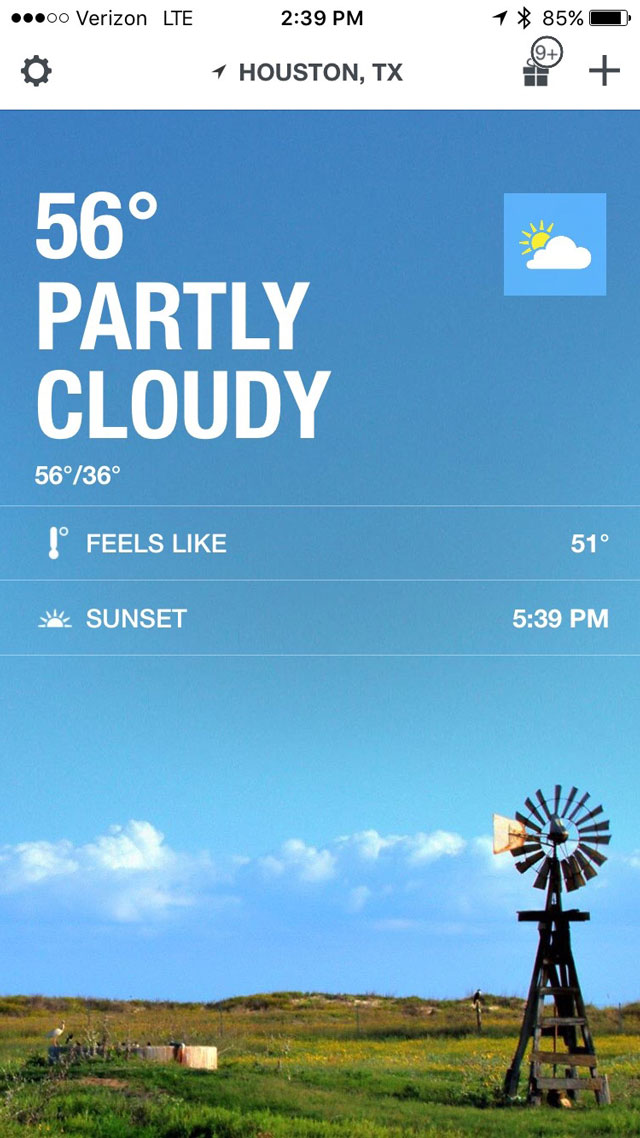The height and width of the screenshot is (1138, 640).
Task: Open the partly cloudy weather icon tile
Action: tap(555, 244)
